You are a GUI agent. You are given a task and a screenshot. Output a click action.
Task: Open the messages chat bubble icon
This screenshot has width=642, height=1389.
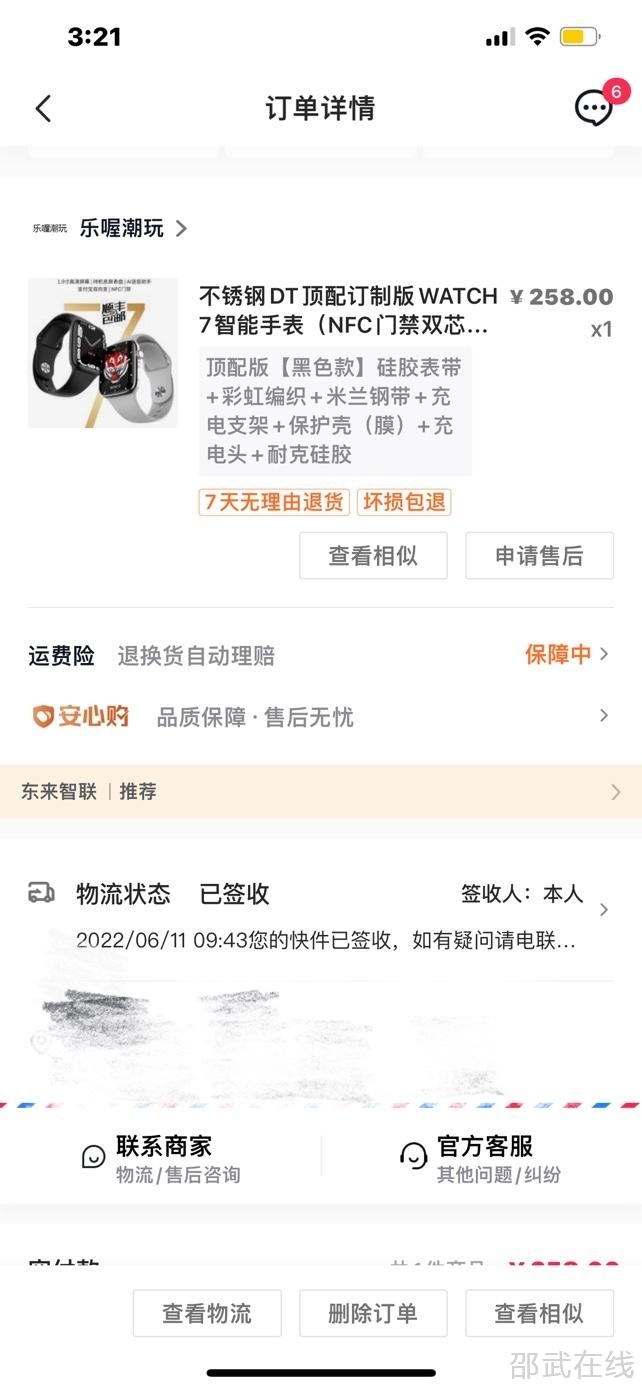click(594, 107)
